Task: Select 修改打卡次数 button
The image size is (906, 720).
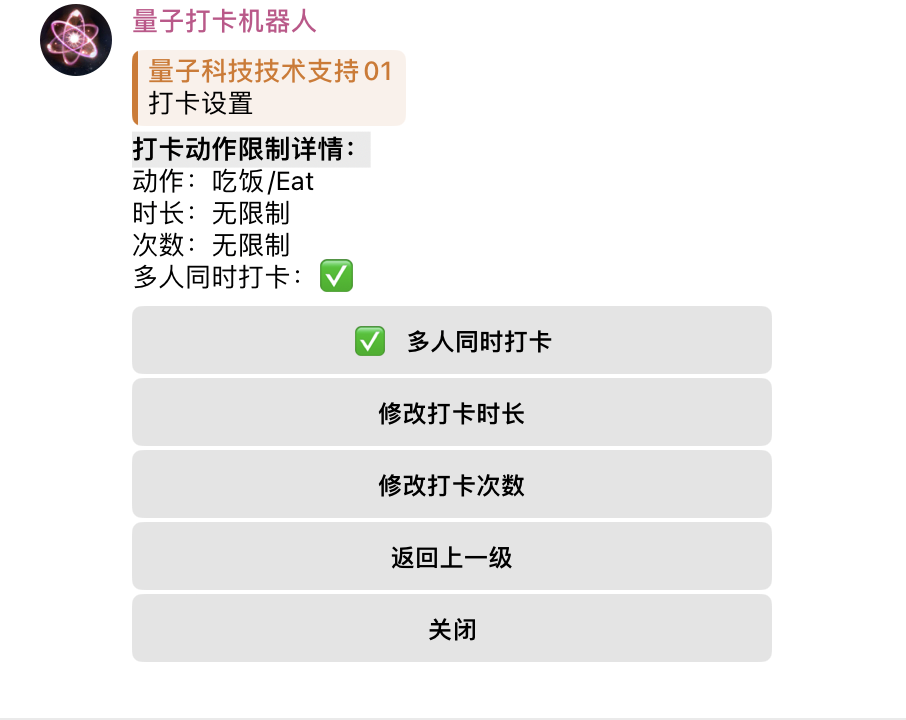Action: tap(451, 485)
